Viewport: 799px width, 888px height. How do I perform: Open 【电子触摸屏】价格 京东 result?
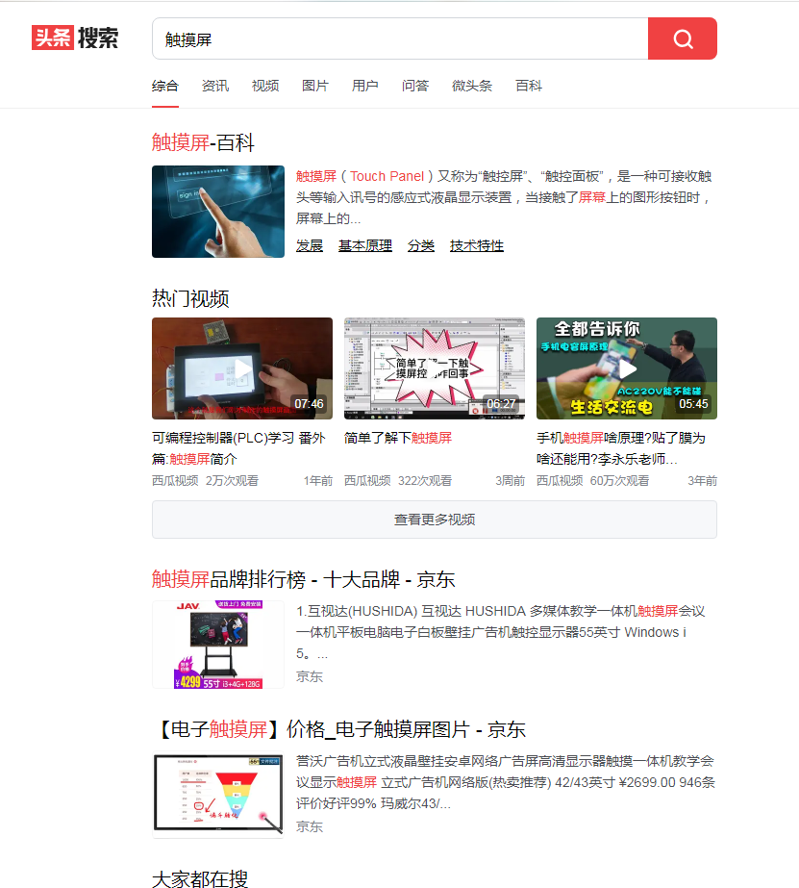(340, 729)
